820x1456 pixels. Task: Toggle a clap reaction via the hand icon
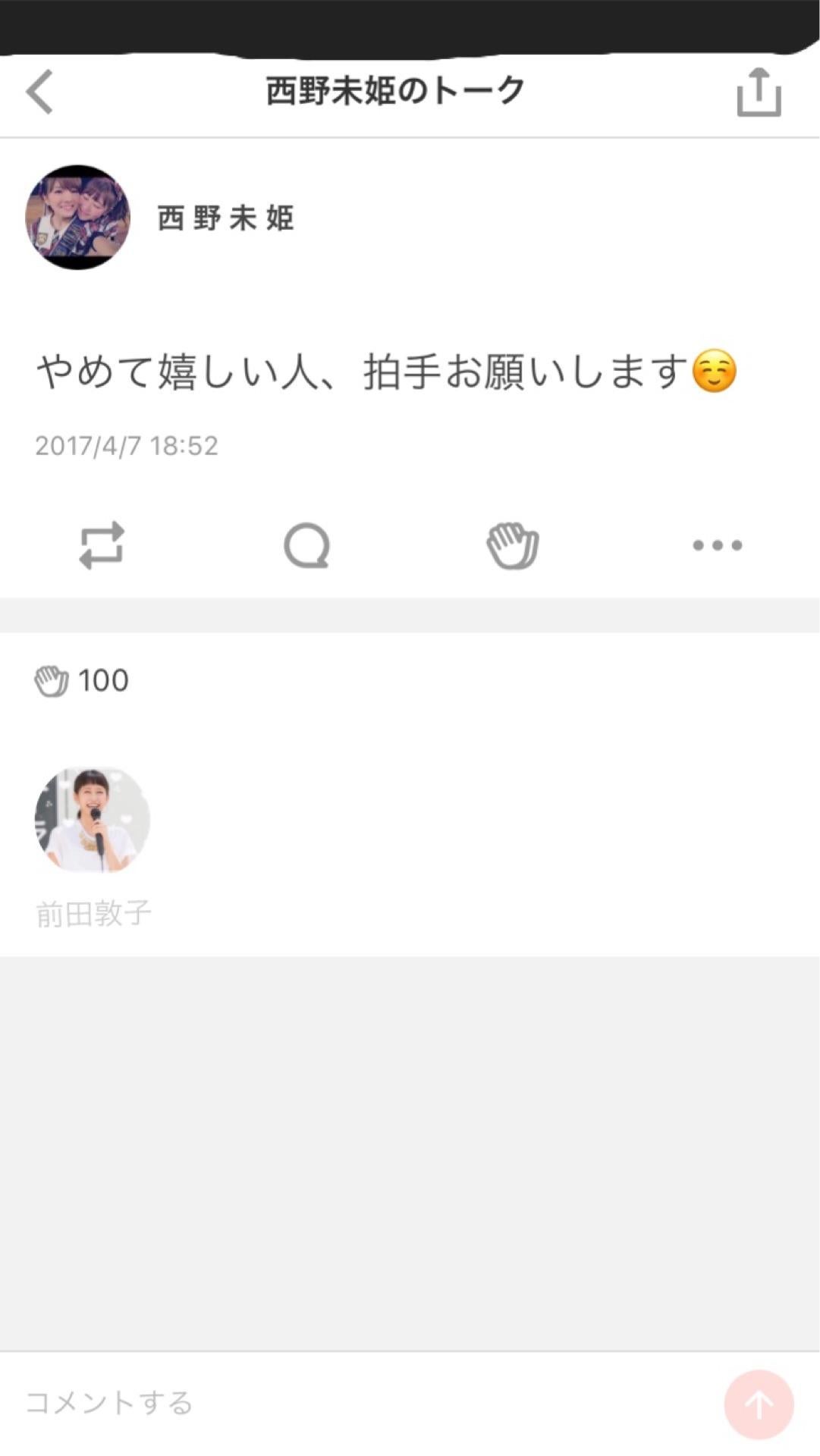[x=513, y=545]
